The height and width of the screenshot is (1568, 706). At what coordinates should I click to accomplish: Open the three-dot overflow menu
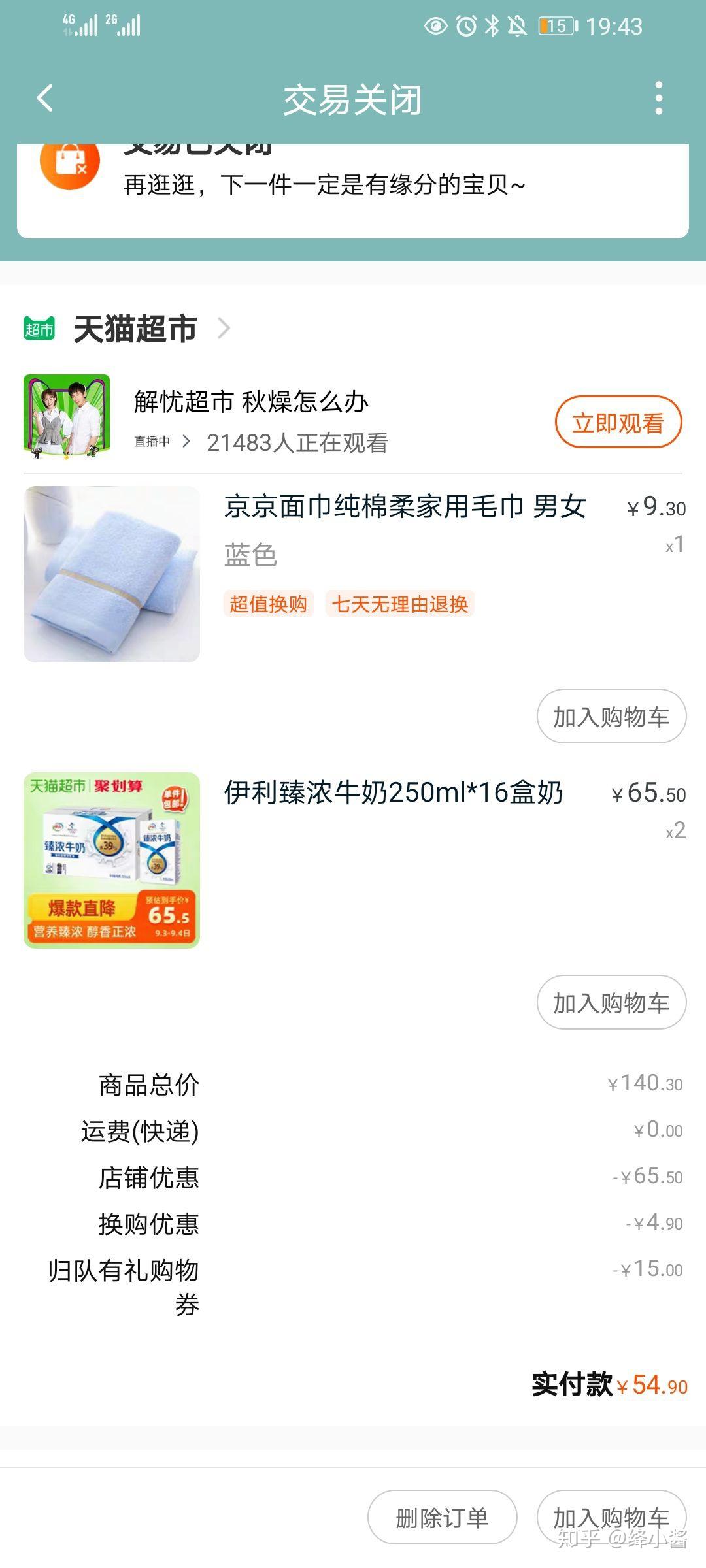[x=658, y=99]
